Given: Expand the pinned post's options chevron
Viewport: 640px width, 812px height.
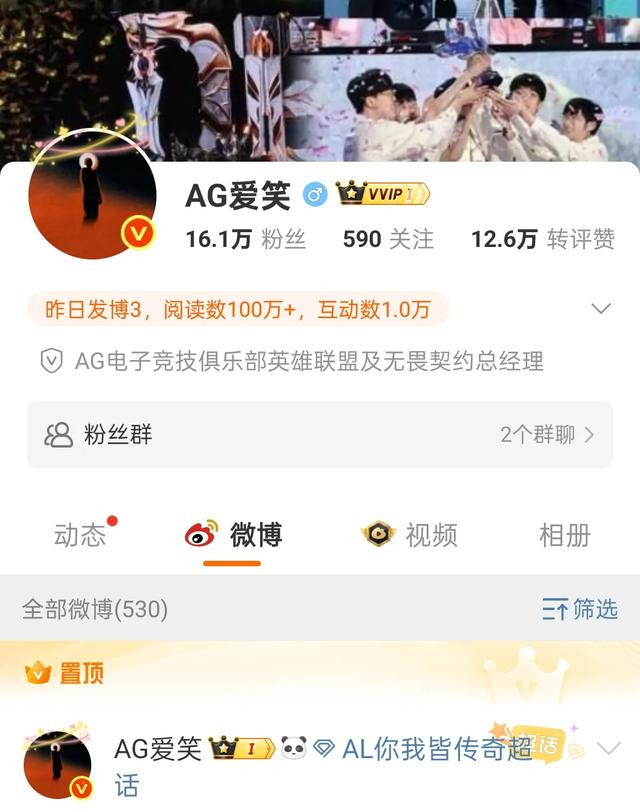Looking at the screenshot, I should (x=607, y=748).
